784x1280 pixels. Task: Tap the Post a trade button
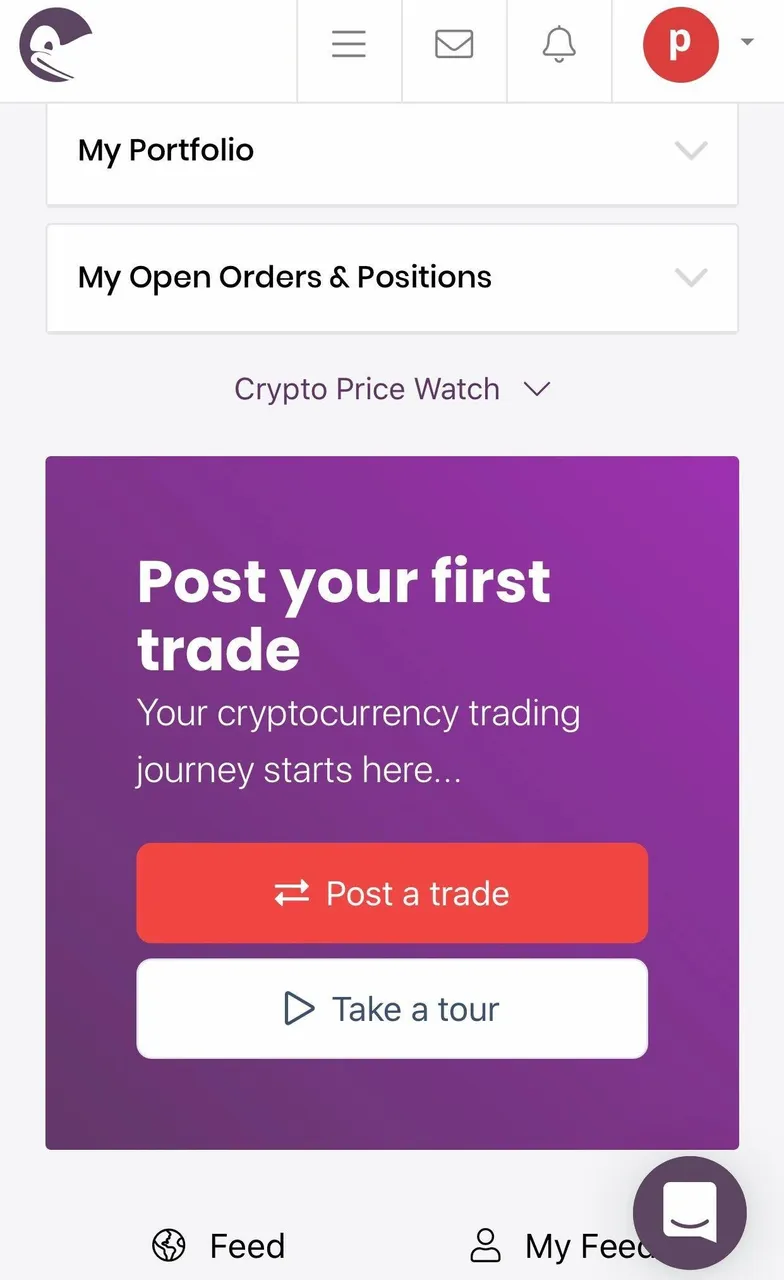pos(391,893)
